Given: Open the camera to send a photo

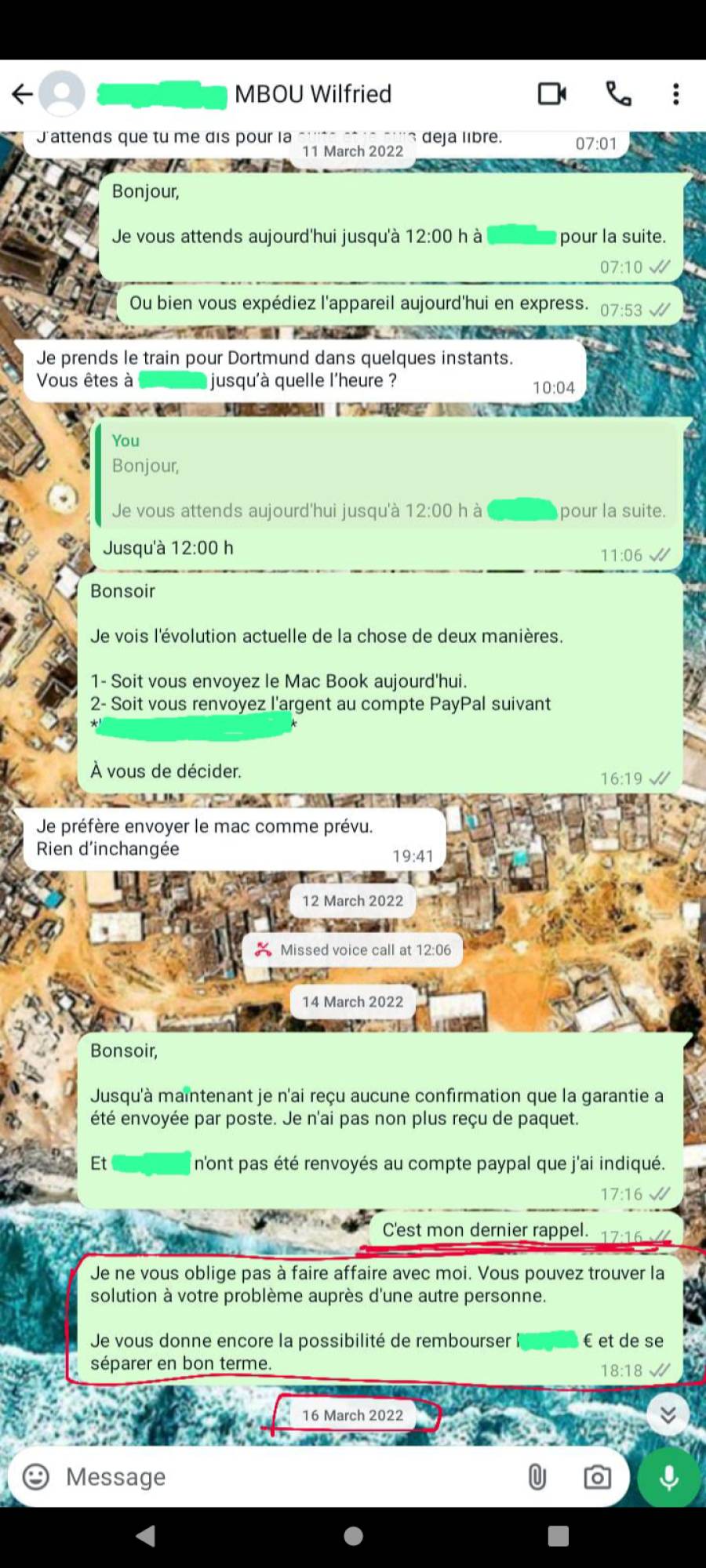Looking at the screenshot, I should [597, 1477].
